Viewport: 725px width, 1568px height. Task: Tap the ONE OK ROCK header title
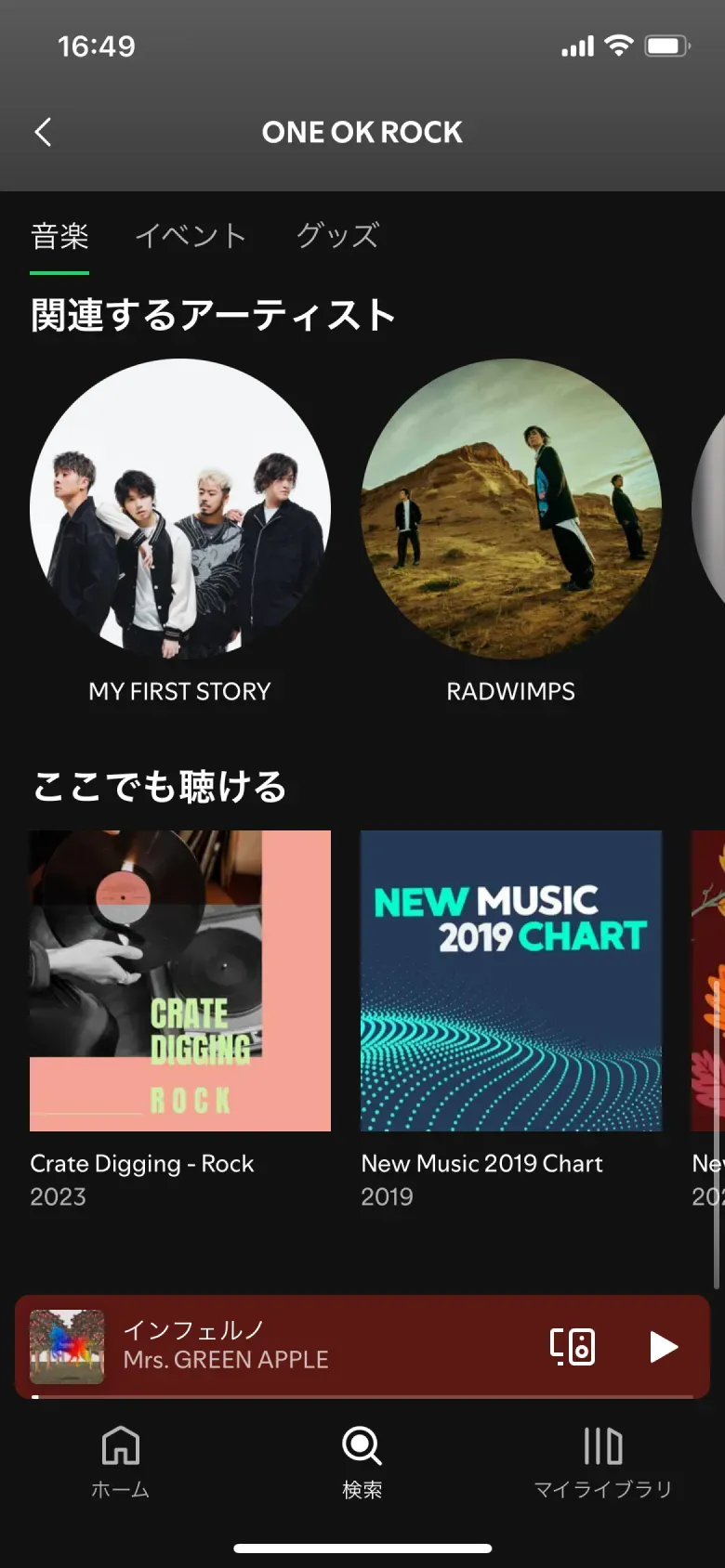[362, 131]
